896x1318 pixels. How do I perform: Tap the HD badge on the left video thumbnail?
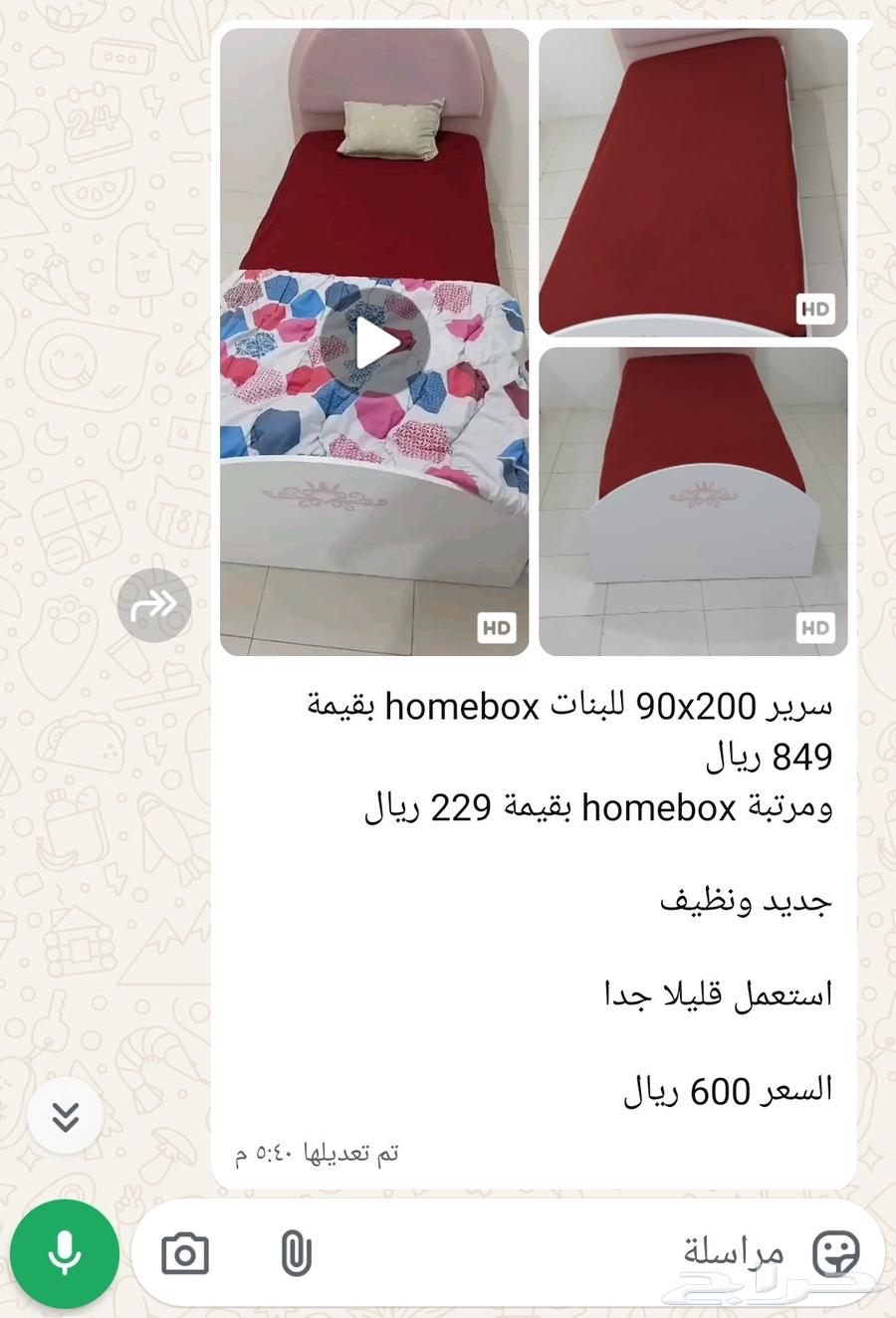(x=495, y=628)
